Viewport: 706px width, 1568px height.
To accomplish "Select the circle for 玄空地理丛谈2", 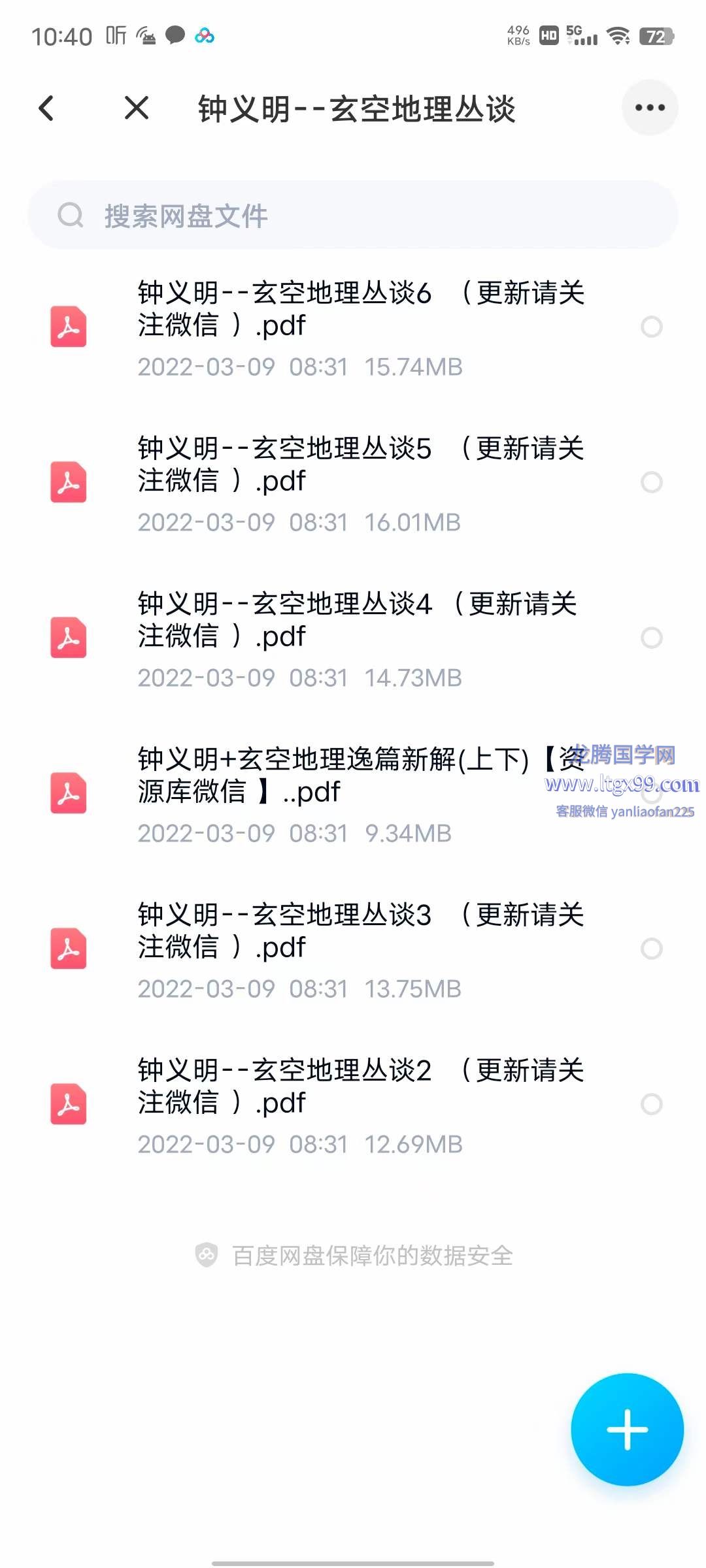I will [651, 1104].
